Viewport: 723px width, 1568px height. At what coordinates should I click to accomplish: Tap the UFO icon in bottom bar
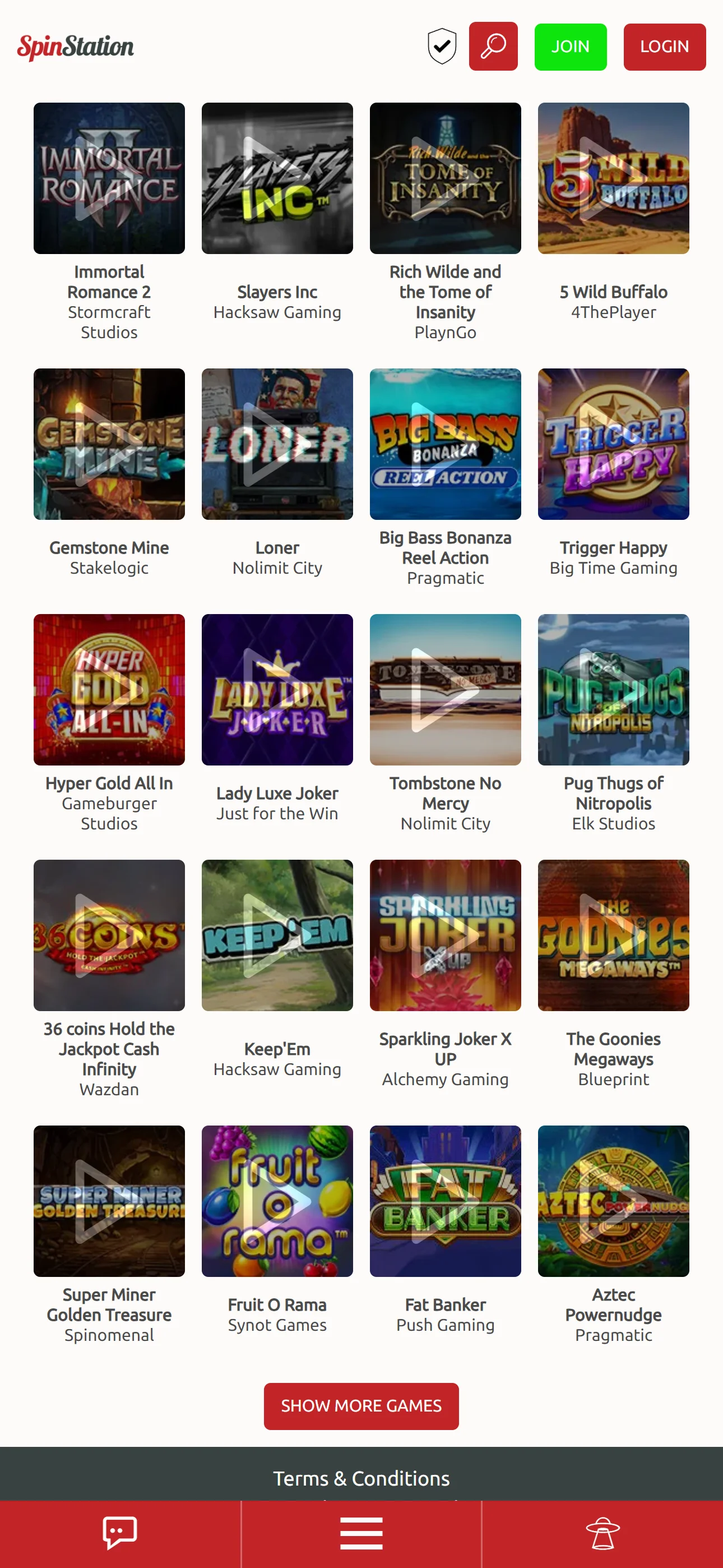click(x=602, y=1532)
